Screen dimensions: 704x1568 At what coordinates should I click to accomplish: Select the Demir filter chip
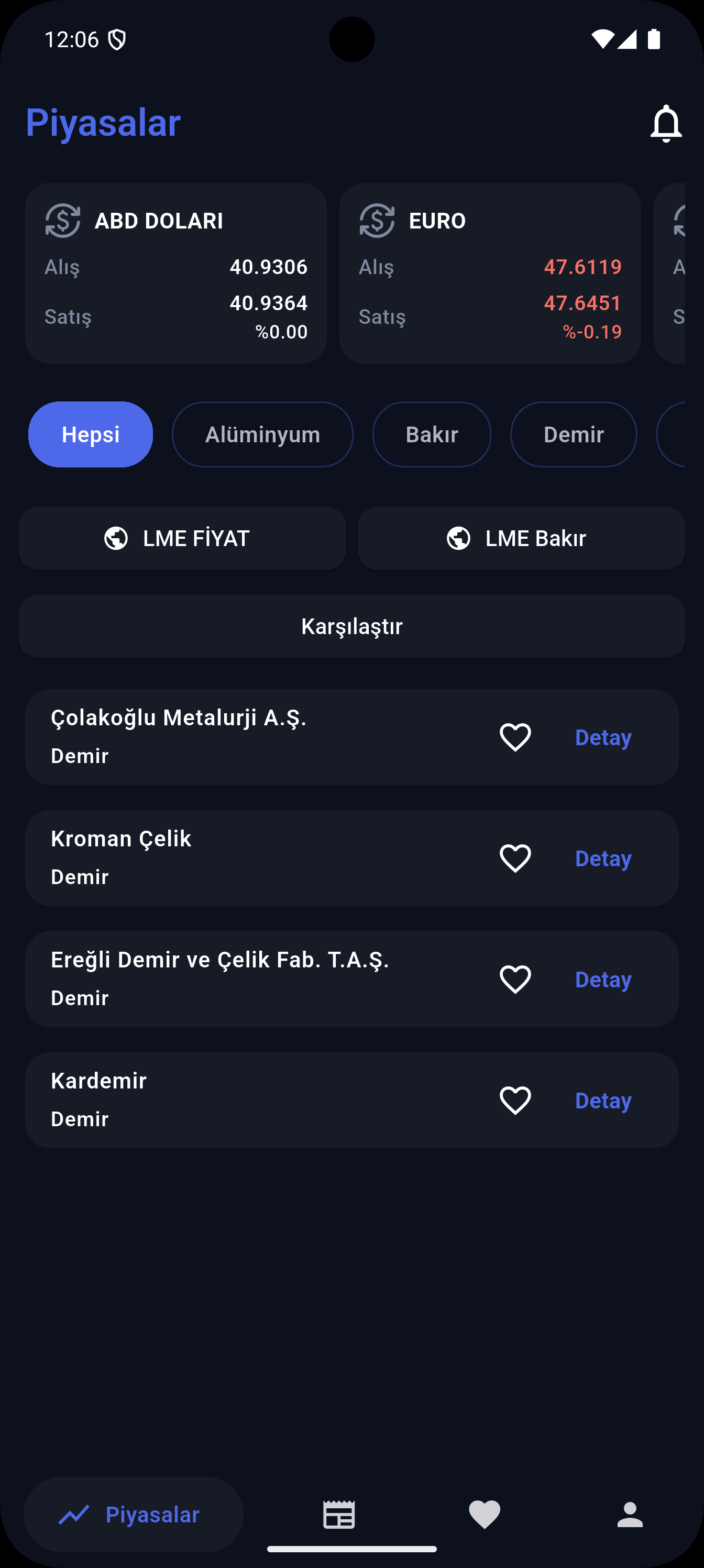click(573, 434)
